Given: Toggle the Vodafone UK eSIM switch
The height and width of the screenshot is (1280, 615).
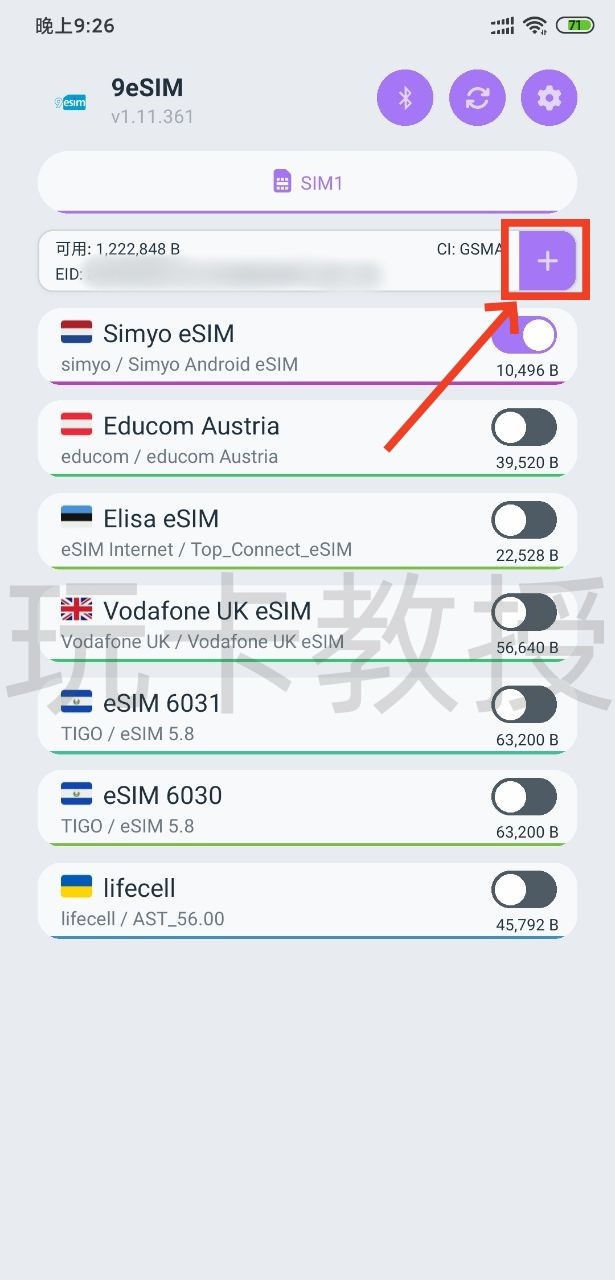Looking at the screenshot, I should [x=524, y=612].
